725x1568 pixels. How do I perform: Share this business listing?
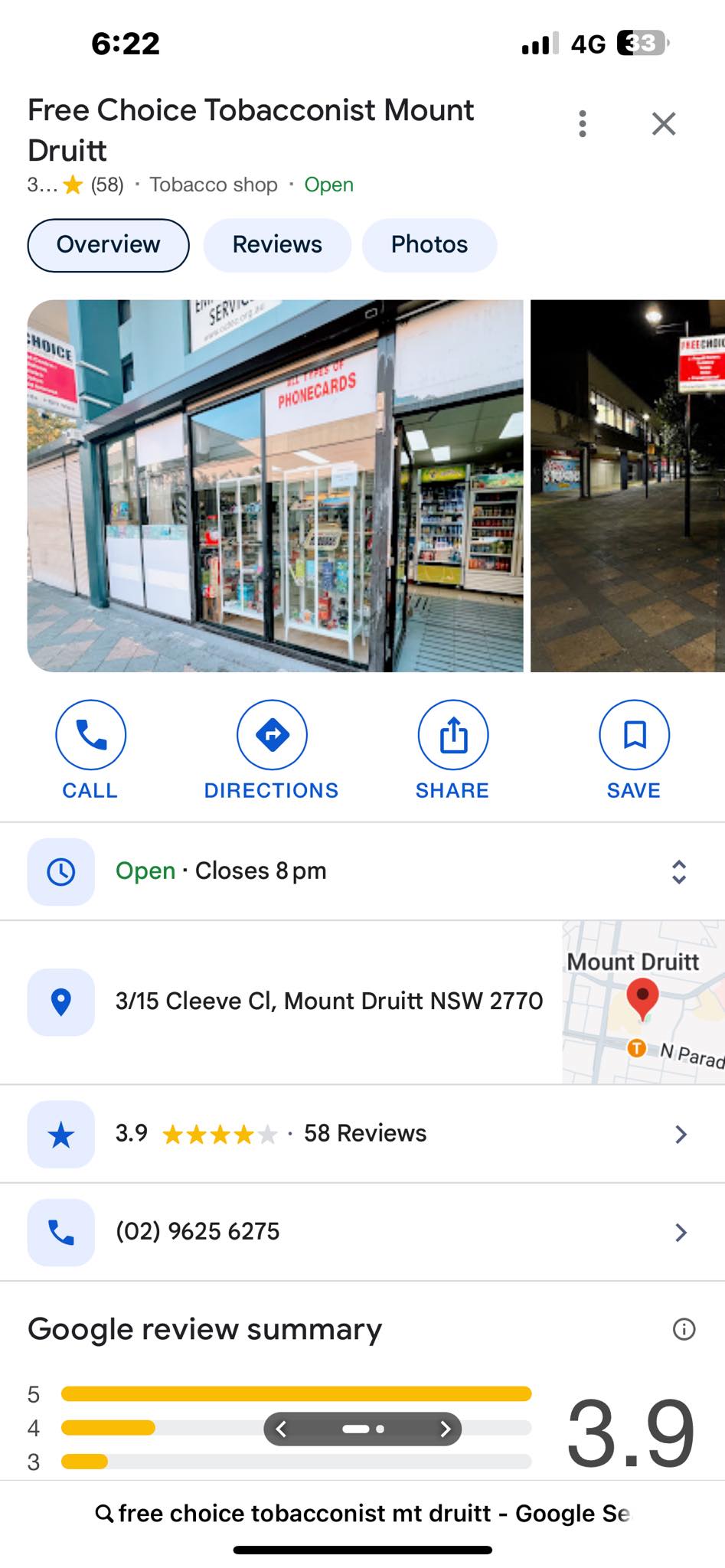[452, 750]
